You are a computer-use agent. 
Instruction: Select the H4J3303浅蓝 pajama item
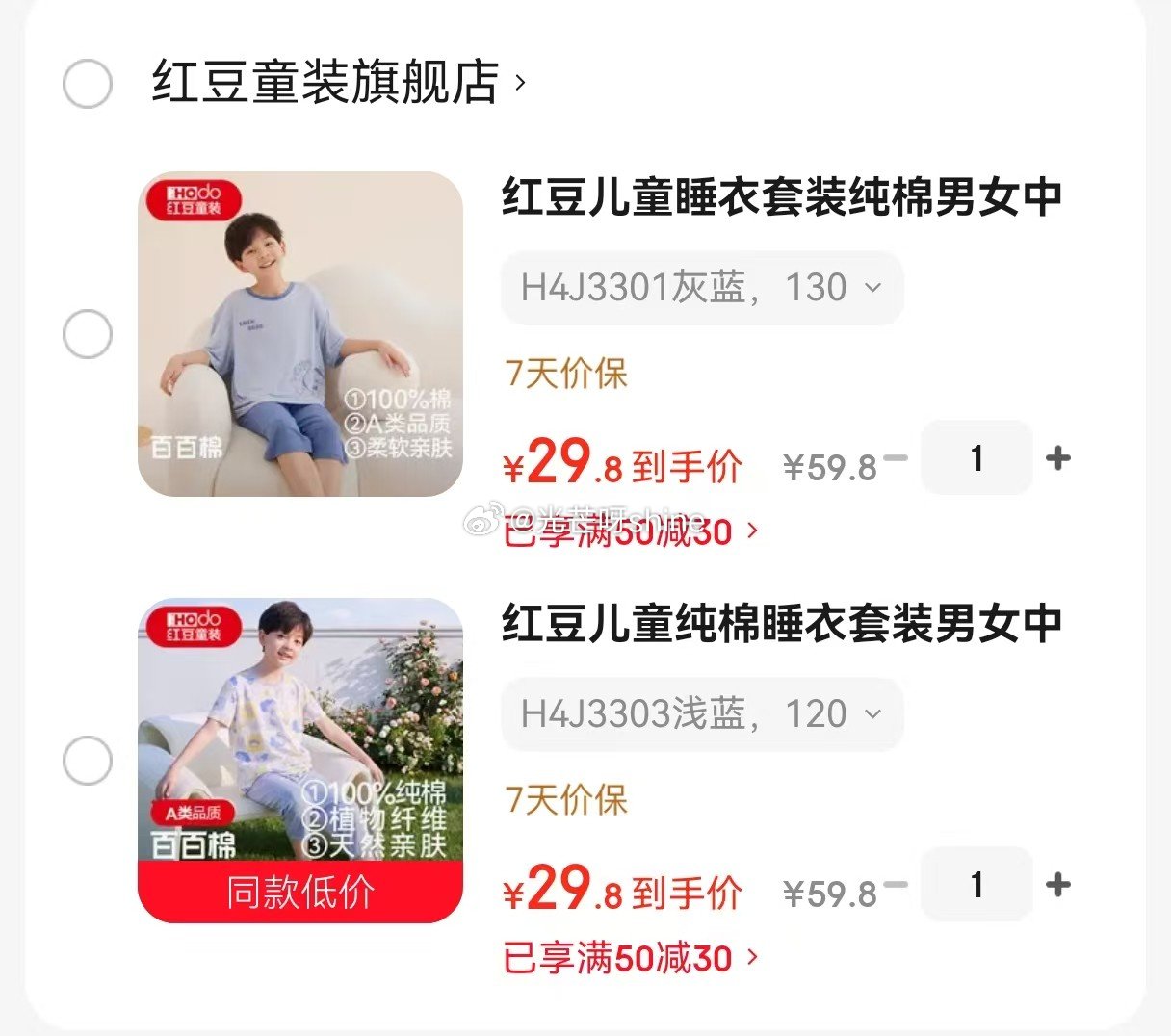[x=88, y=761]
